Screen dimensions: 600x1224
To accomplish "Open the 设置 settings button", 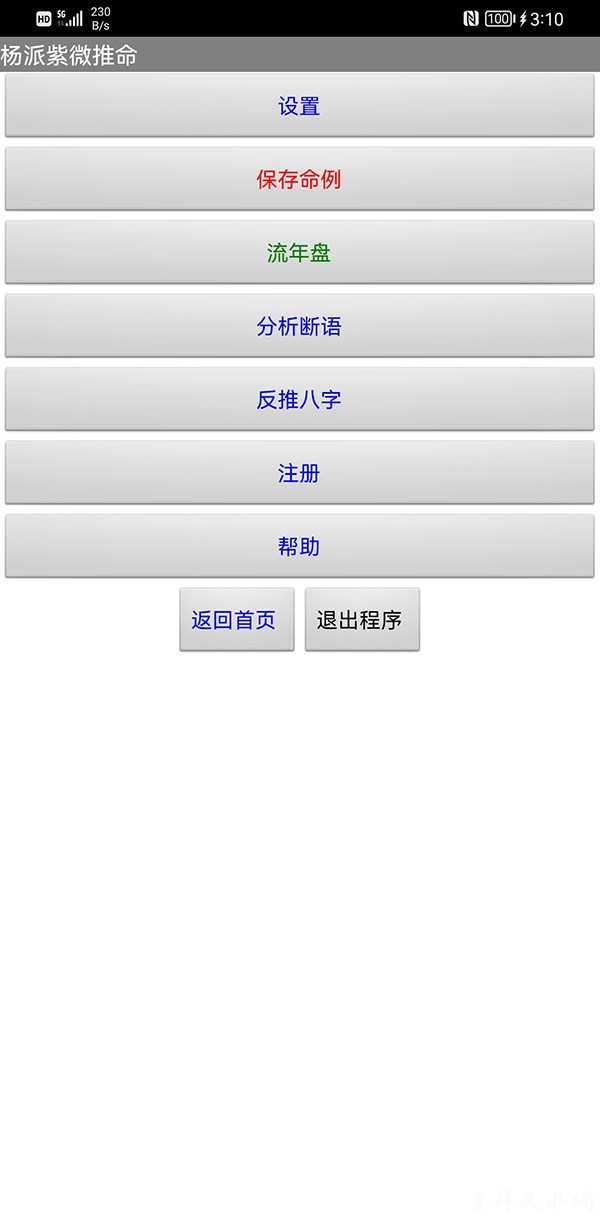I will (x=299, y=106).
